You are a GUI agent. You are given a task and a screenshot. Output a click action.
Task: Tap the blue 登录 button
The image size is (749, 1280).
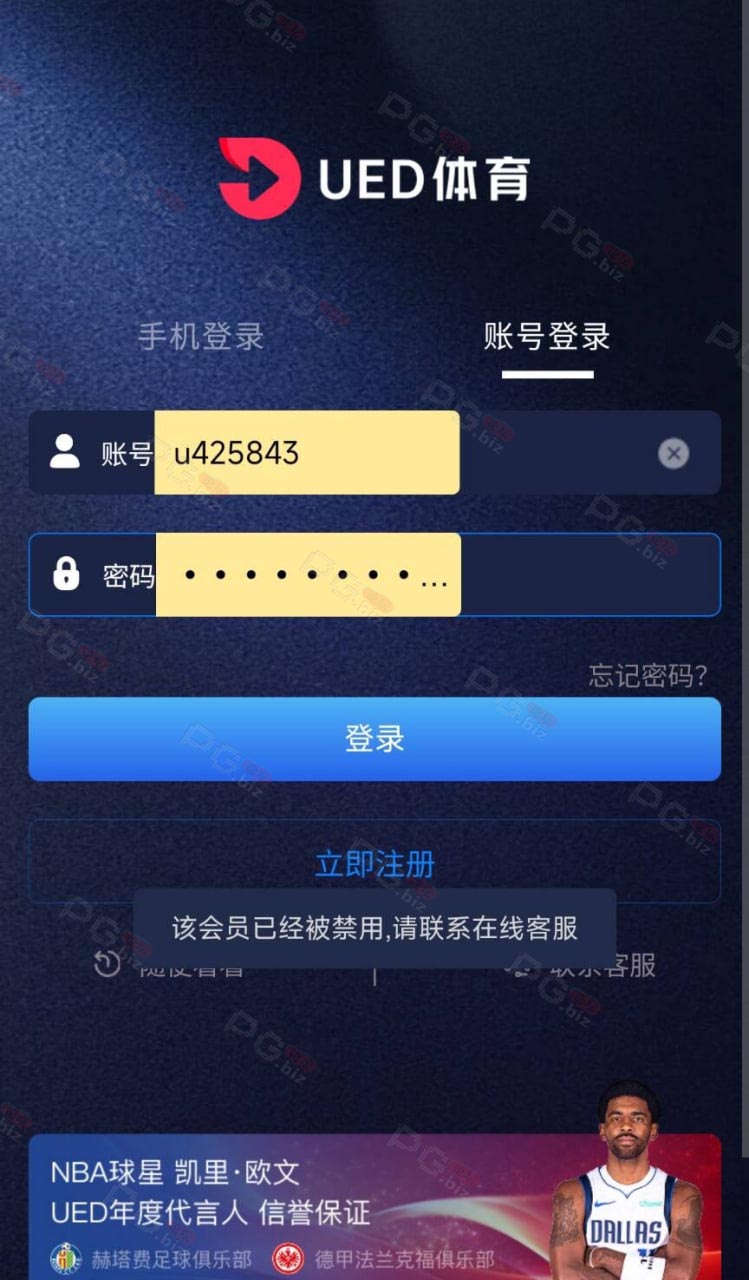coord(374,739)
